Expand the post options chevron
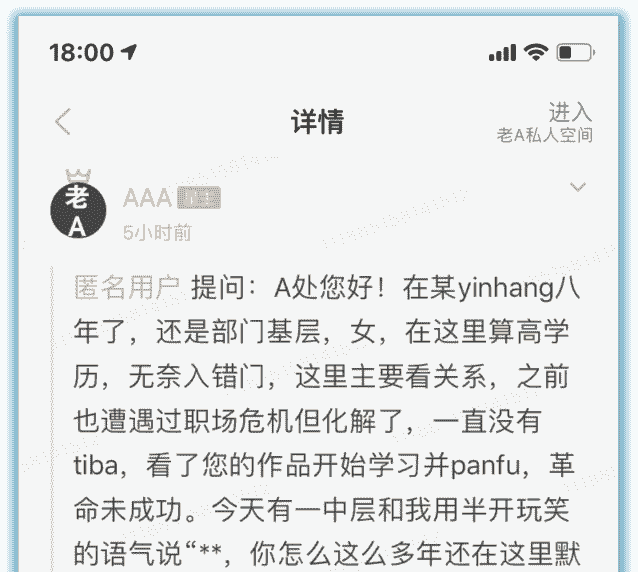Image resolution: width=638 pixels, height=572 pixels. pyautogui.click(x=577, y=187)
